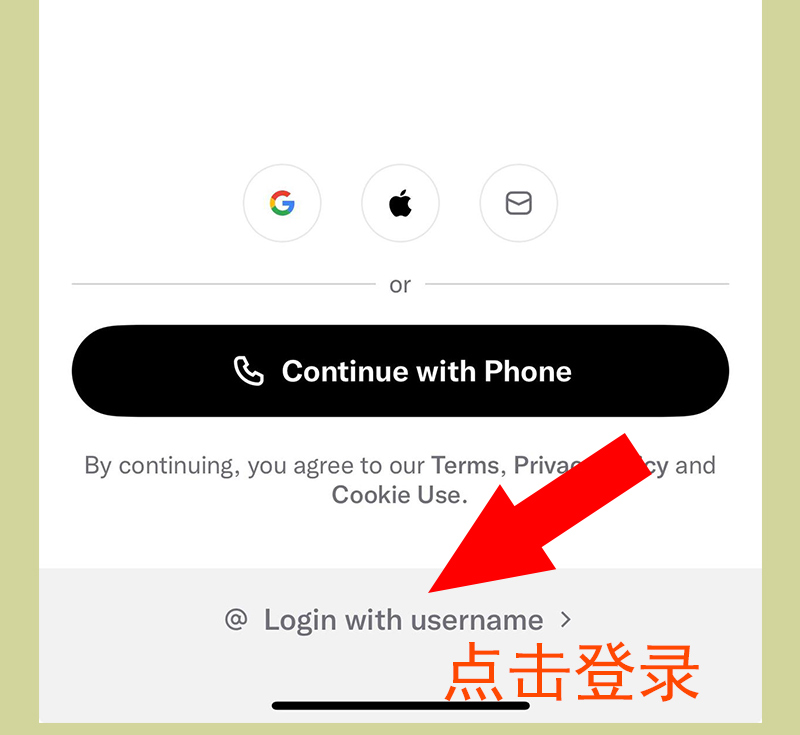Image resolution: width=800 pixels, height=735 pixels.
Task: Sign in with the Google icon
Action: coord(282,204)
